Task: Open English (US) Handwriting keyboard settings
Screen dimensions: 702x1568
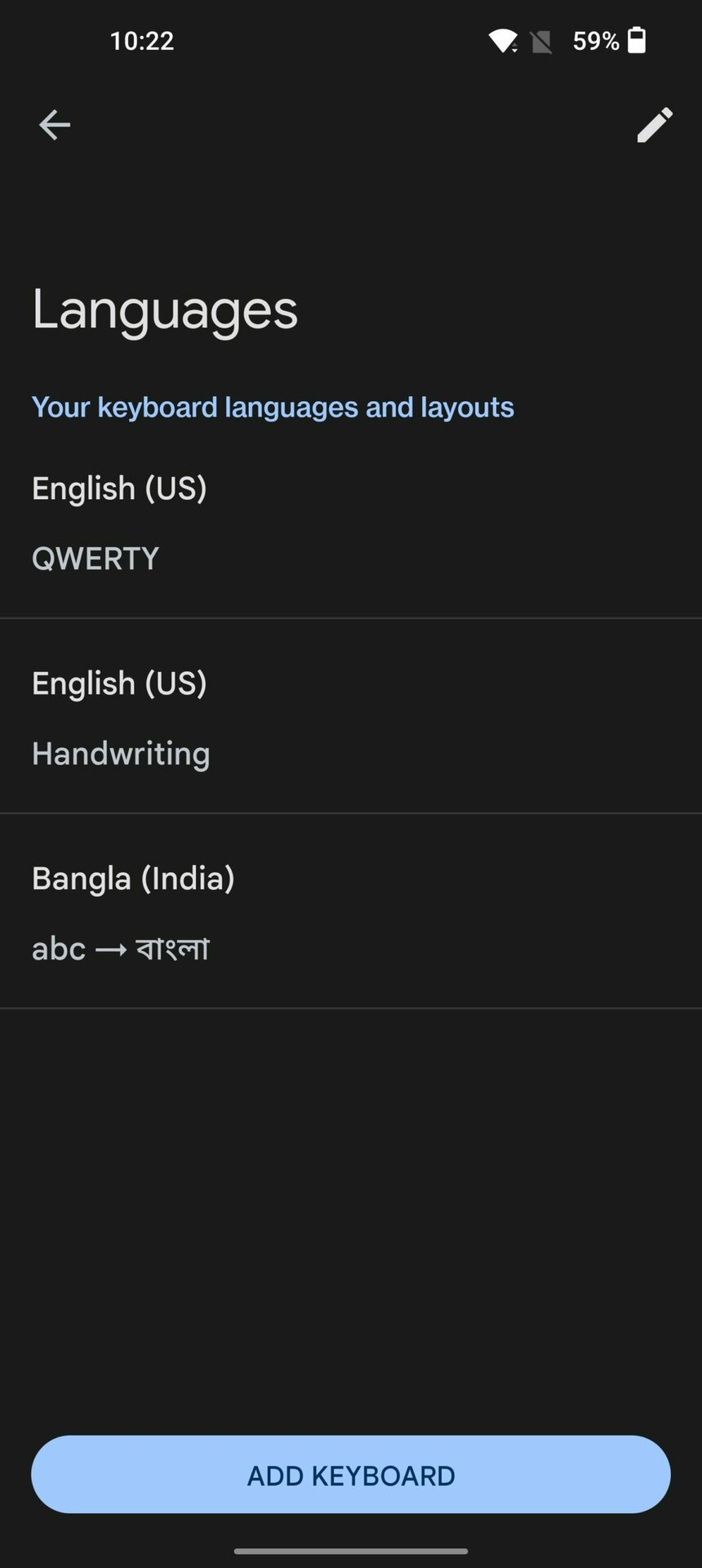Action: 351,717
